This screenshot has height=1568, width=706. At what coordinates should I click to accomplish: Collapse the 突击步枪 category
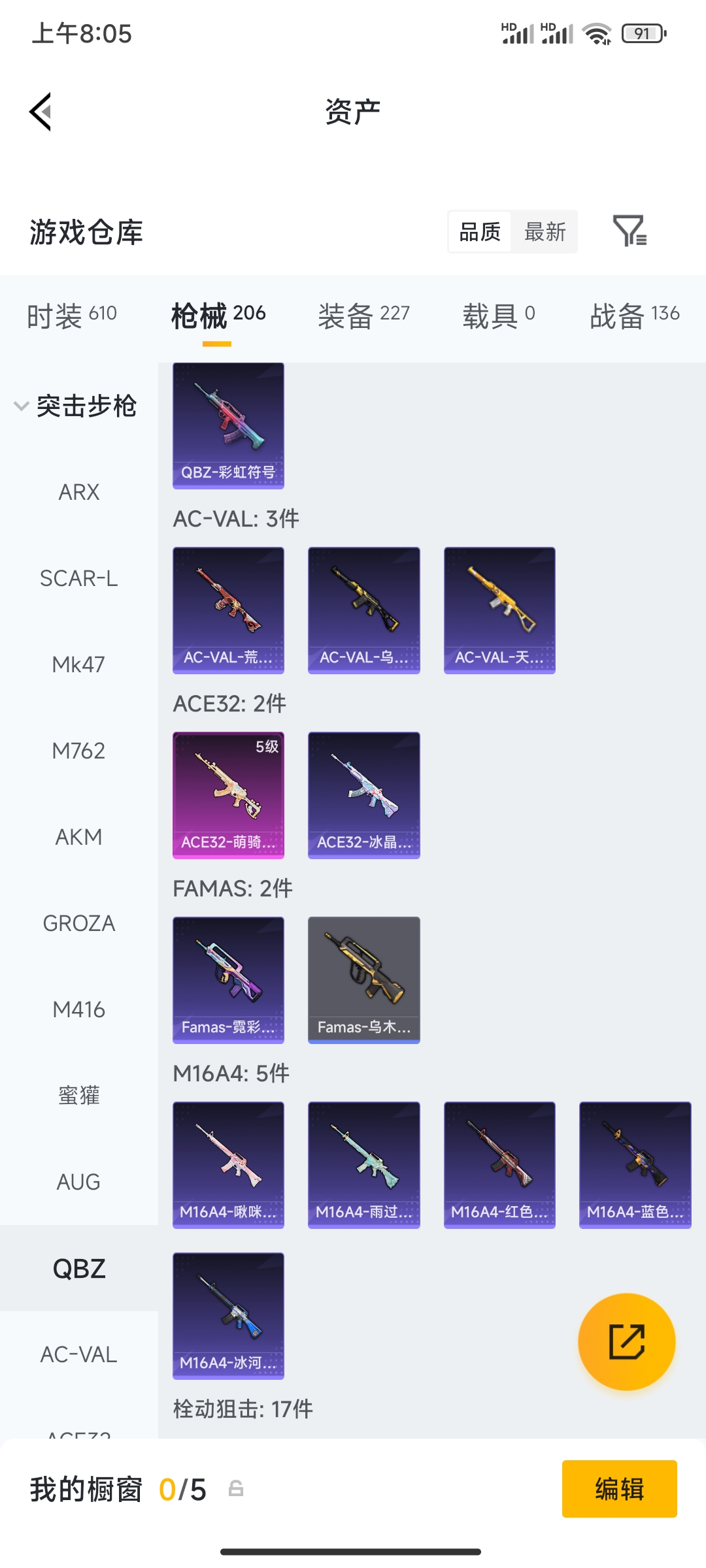[76, 406]
